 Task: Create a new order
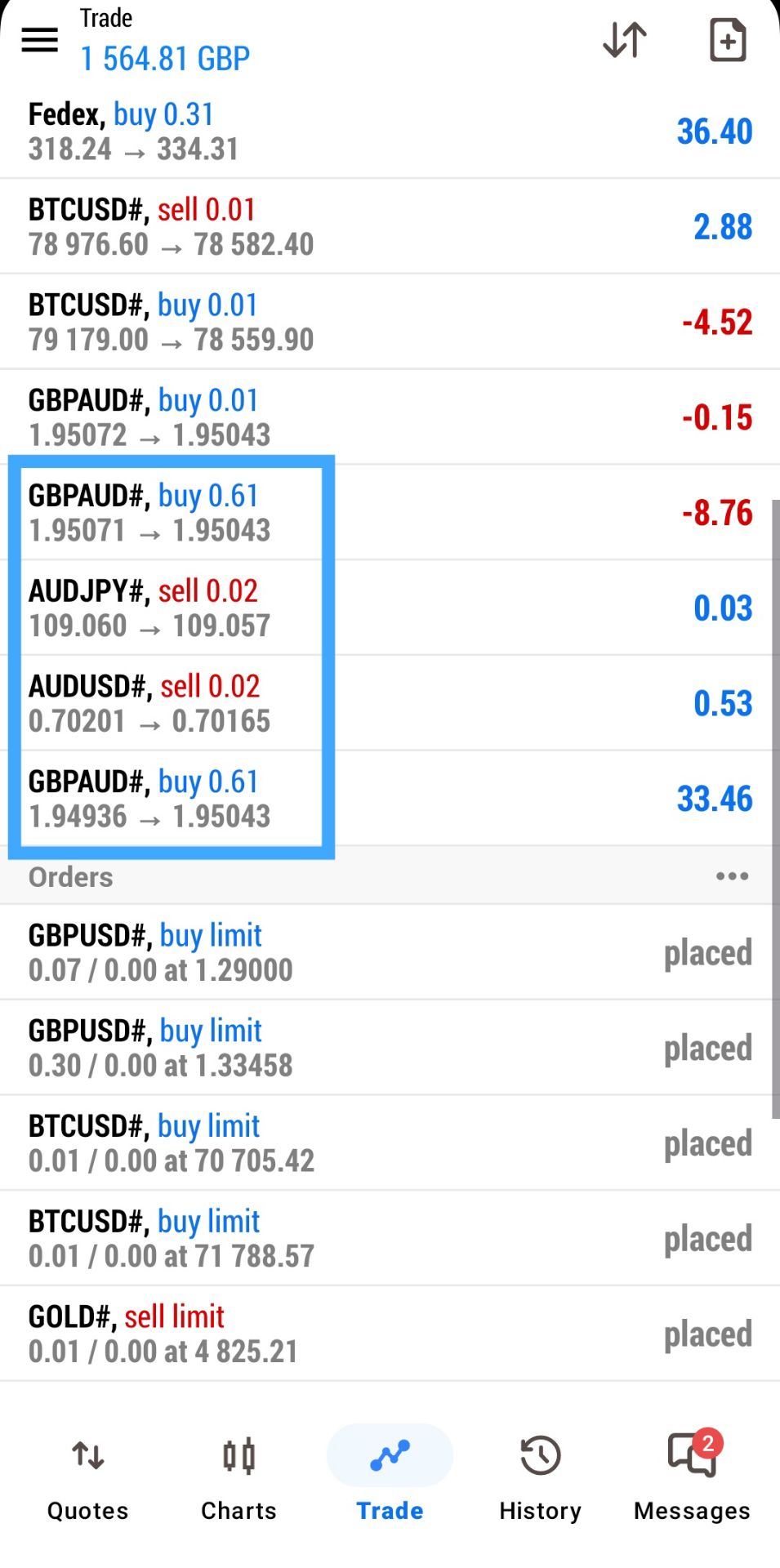click(x=727, y=39)
